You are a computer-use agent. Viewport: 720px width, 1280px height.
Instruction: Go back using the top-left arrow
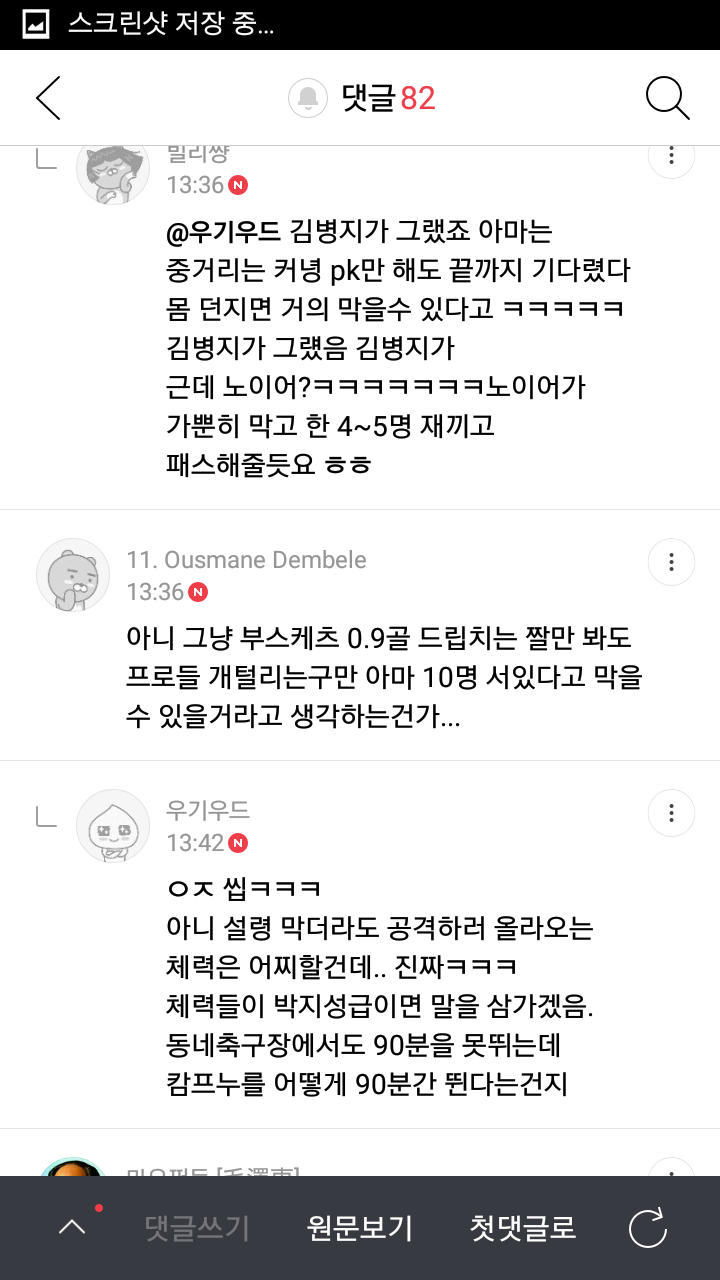[x=48, y=98]
